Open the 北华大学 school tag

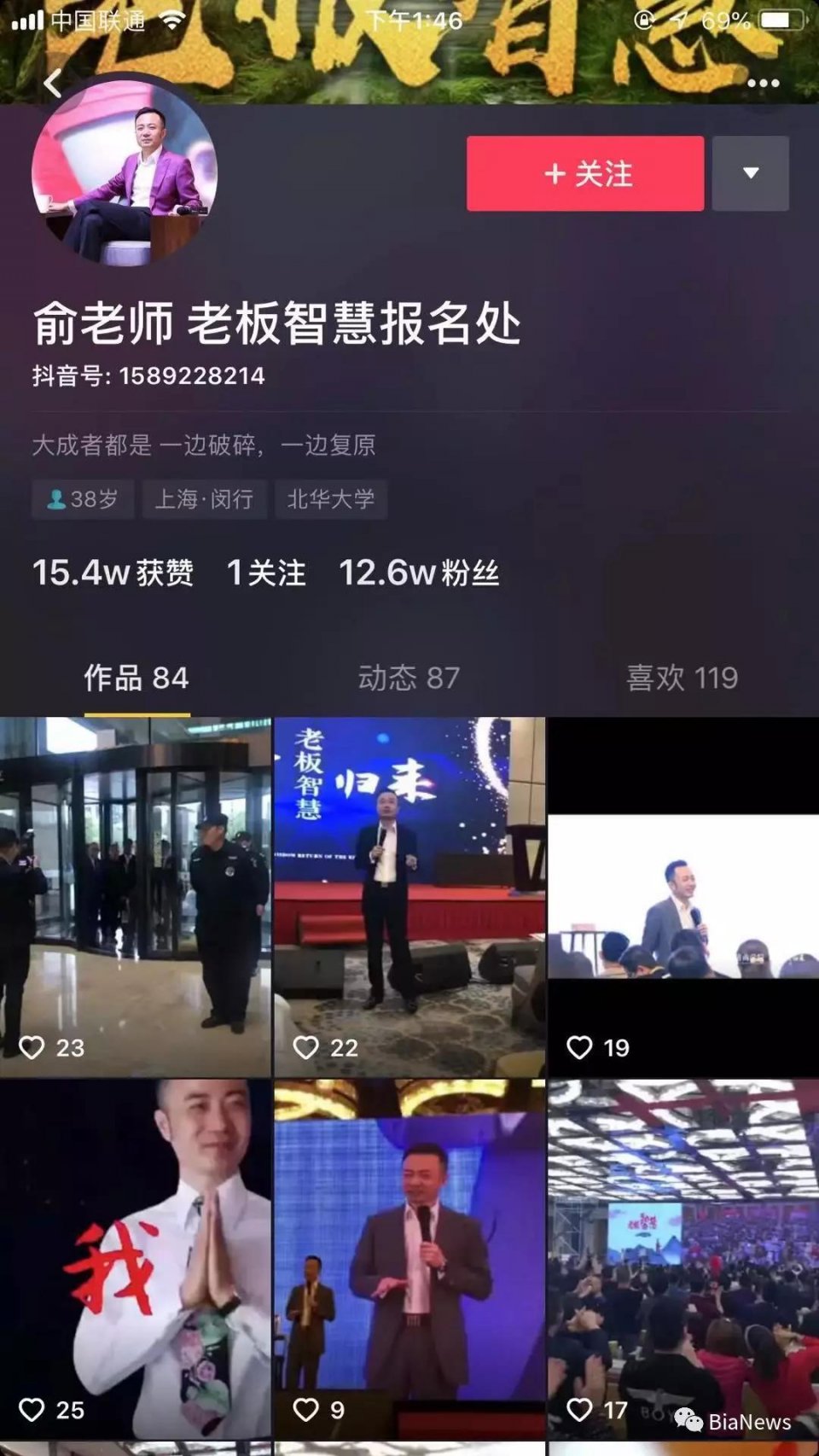[331, 498]
